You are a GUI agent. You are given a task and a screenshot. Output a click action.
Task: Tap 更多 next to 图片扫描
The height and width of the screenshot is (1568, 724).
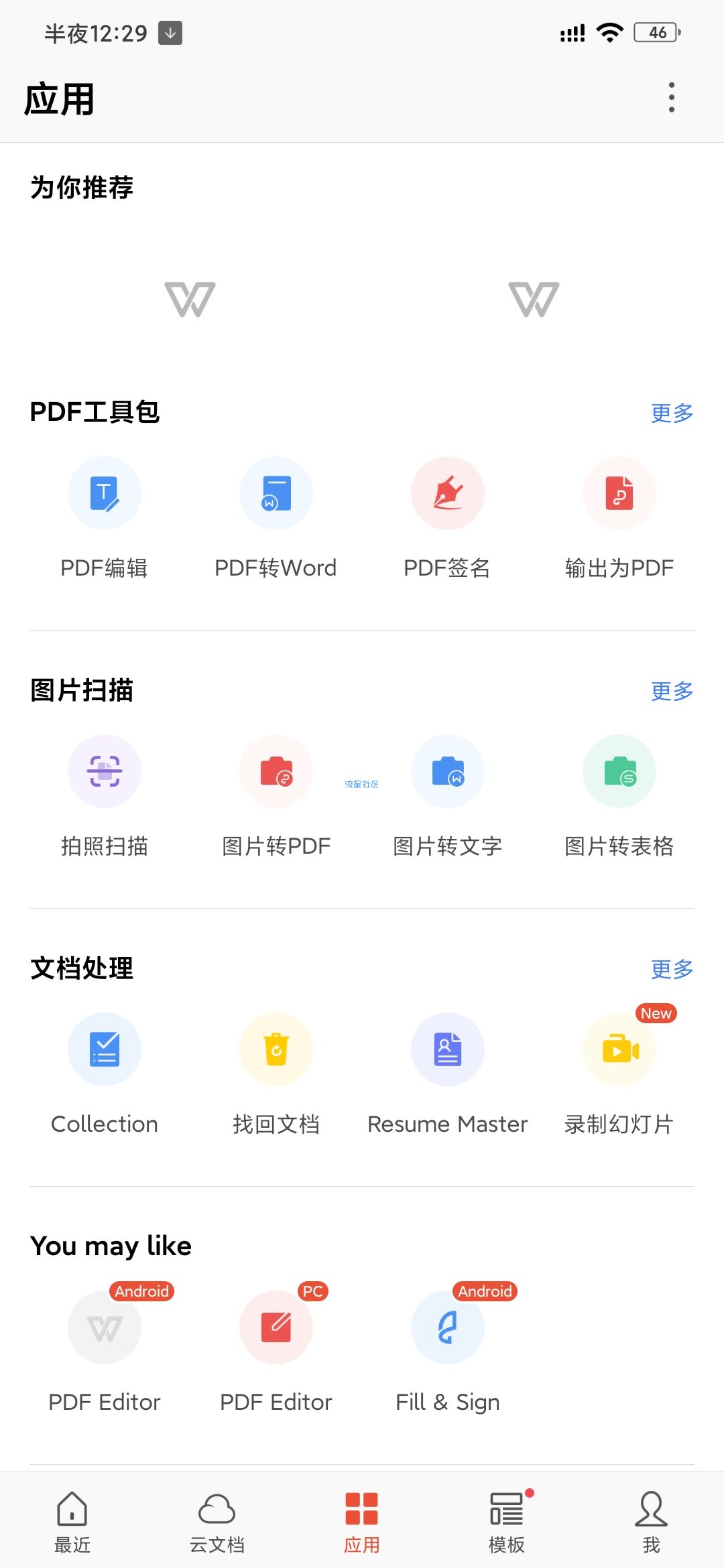point(672,691)
